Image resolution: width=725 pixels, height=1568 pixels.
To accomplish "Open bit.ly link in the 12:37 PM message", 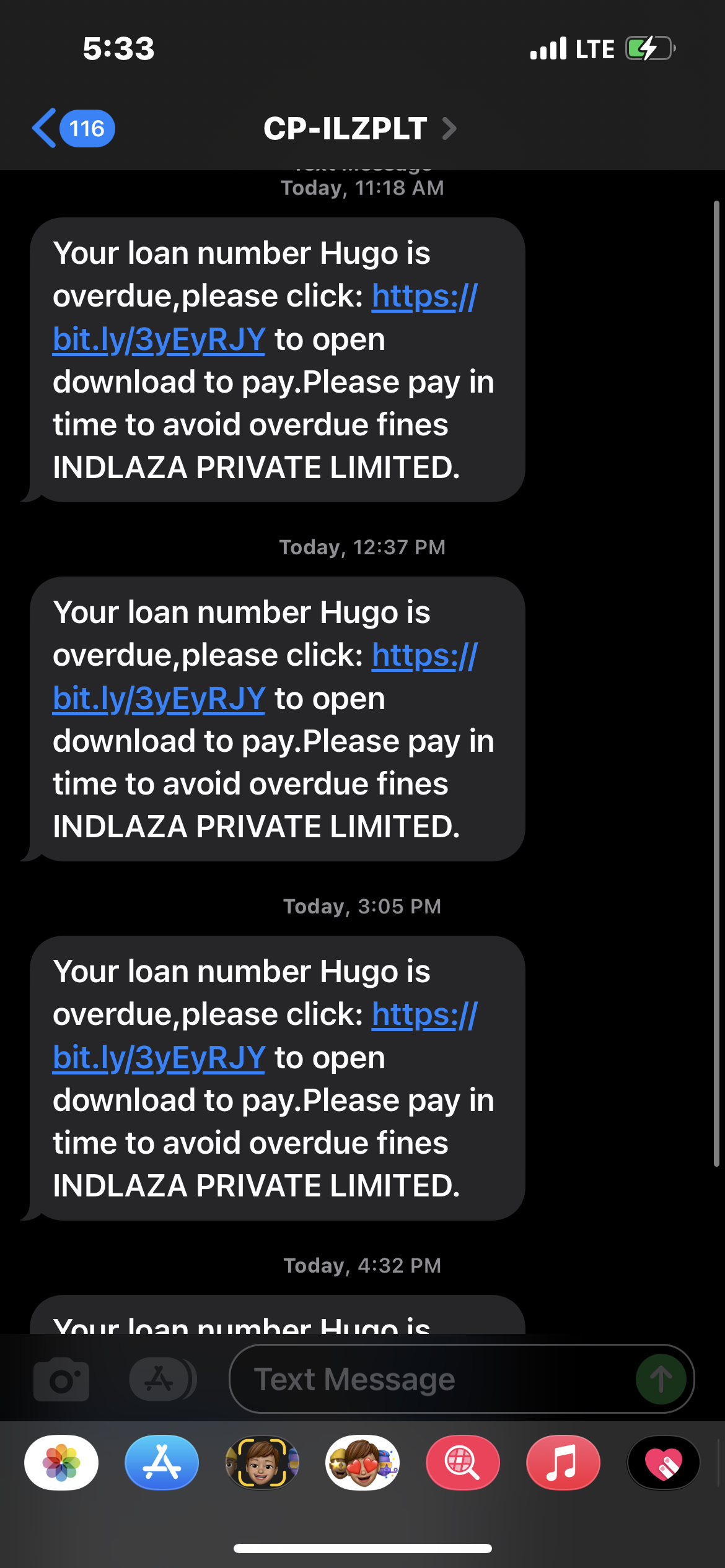I will point(159,699).
